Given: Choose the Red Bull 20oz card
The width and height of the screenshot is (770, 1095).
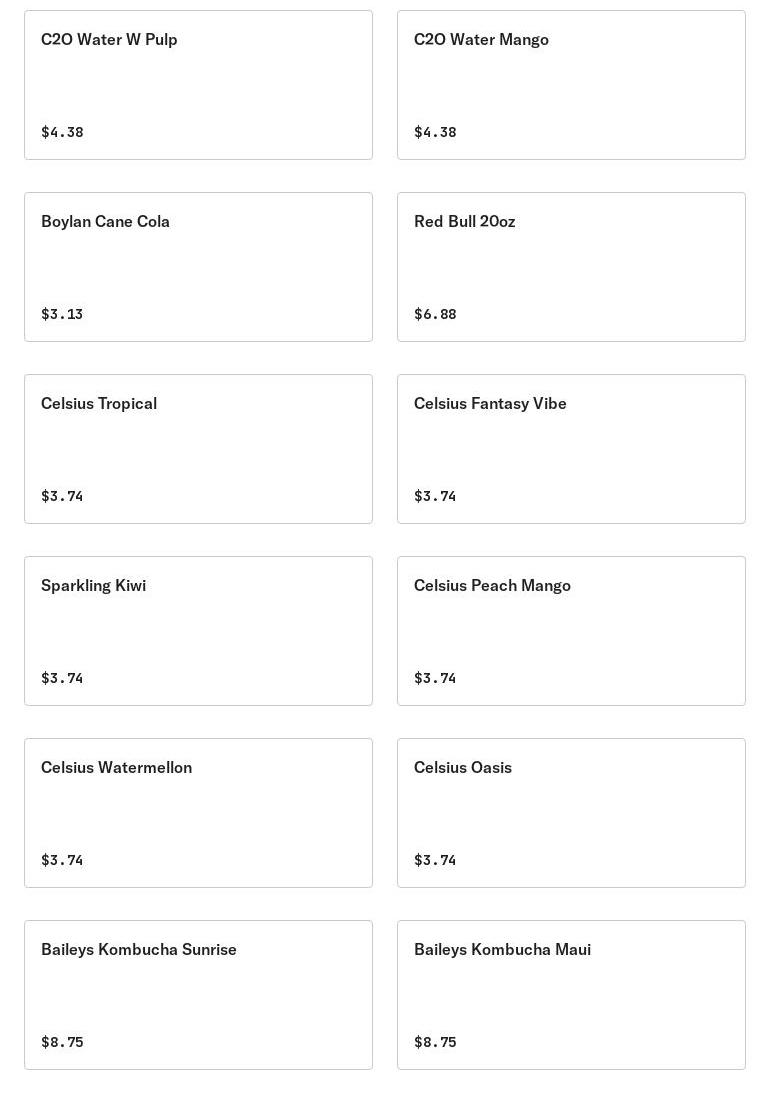Looking at the screenshot, I should click(571, 267).
